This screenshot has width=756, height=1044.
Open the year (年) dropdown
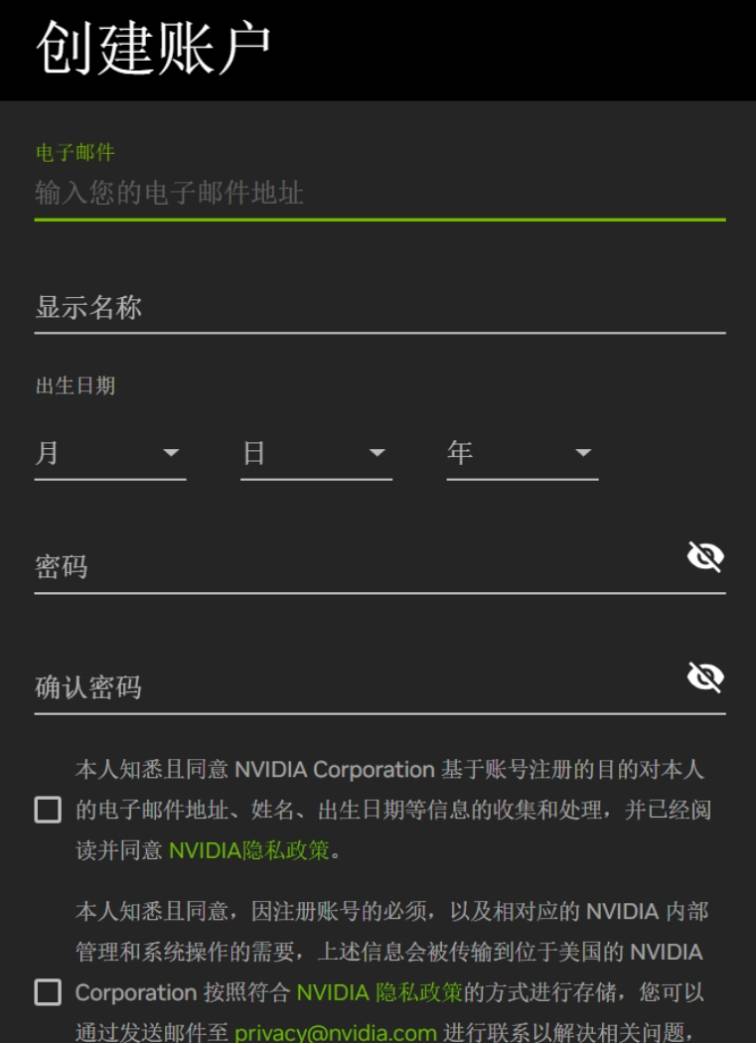[x=522, y=454]
